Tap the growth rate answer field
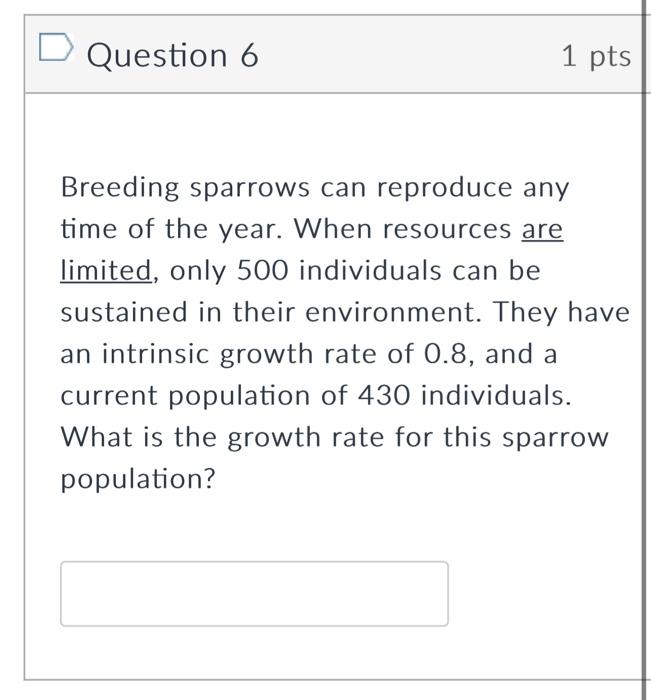Viewport: 651px width, 700px height. tap(254, 593)
